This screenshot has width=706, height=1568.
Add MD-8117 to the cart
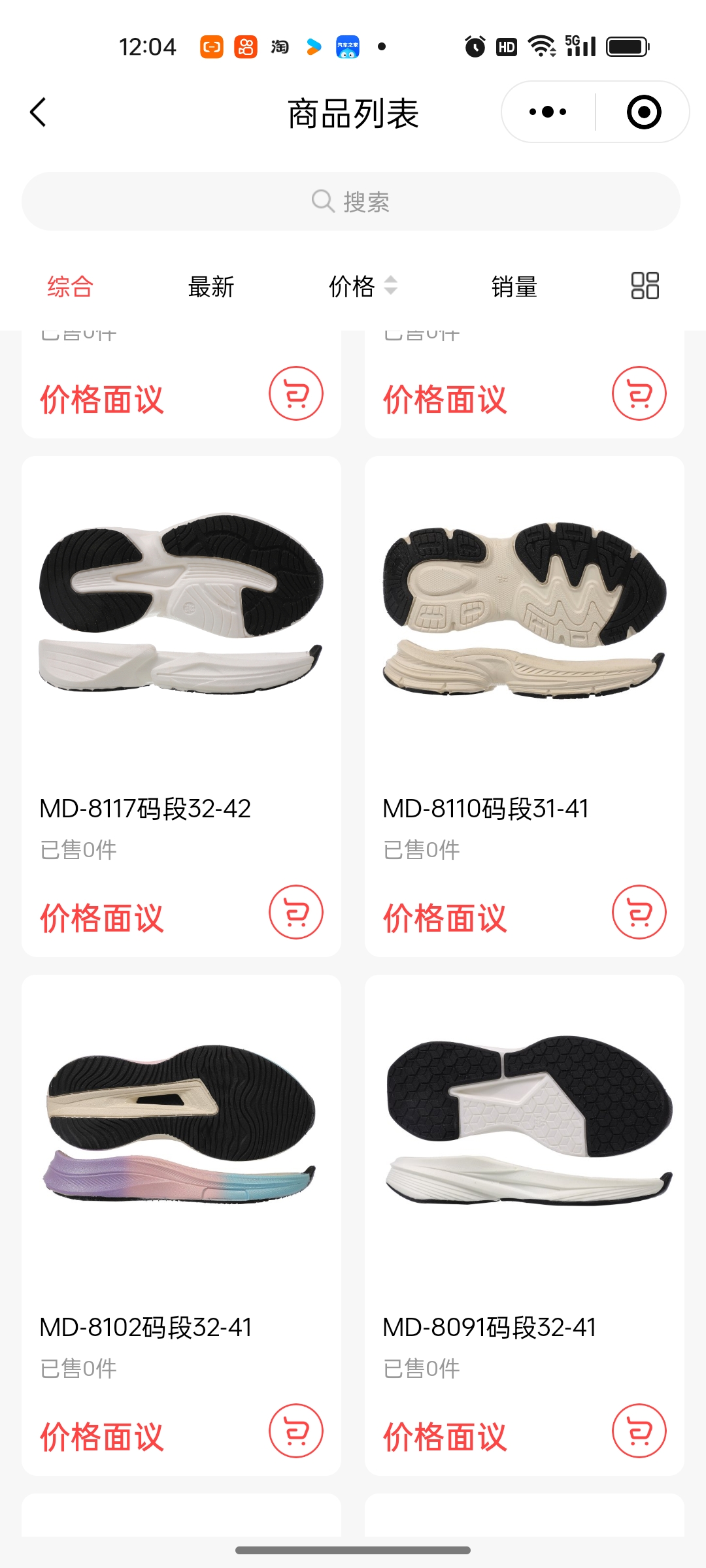coord(296,912)
